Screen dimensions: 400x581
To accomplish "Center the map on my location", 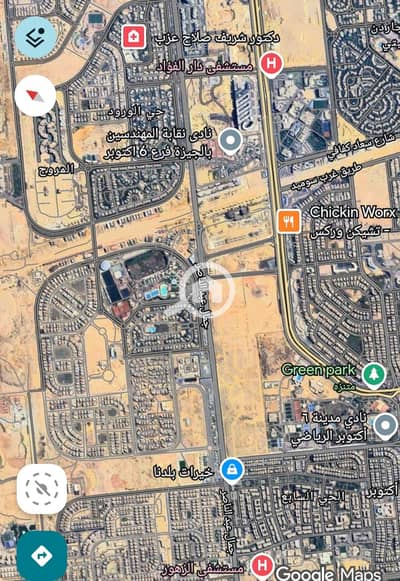I will pos(42,489).
